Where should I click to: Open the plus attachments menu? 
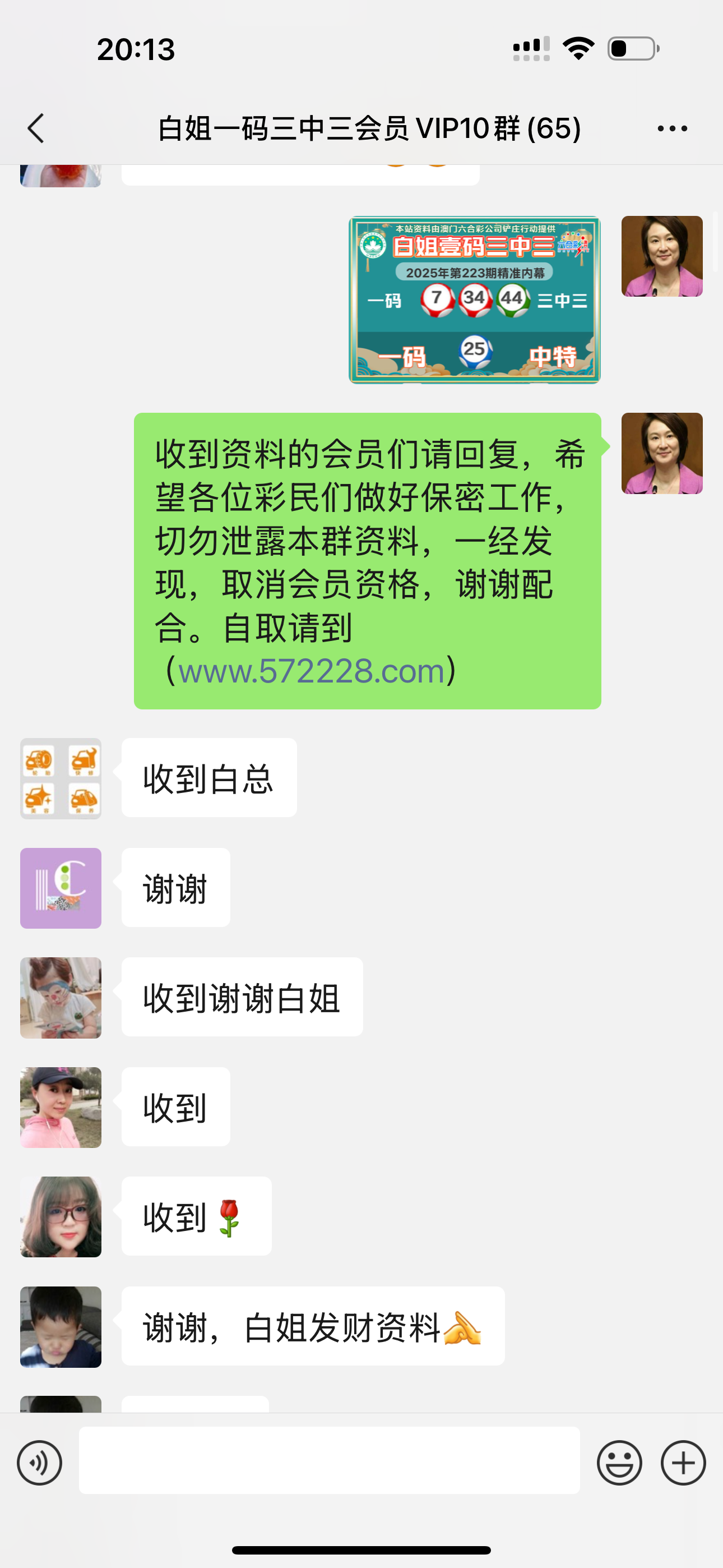[x=683, y=1462]
